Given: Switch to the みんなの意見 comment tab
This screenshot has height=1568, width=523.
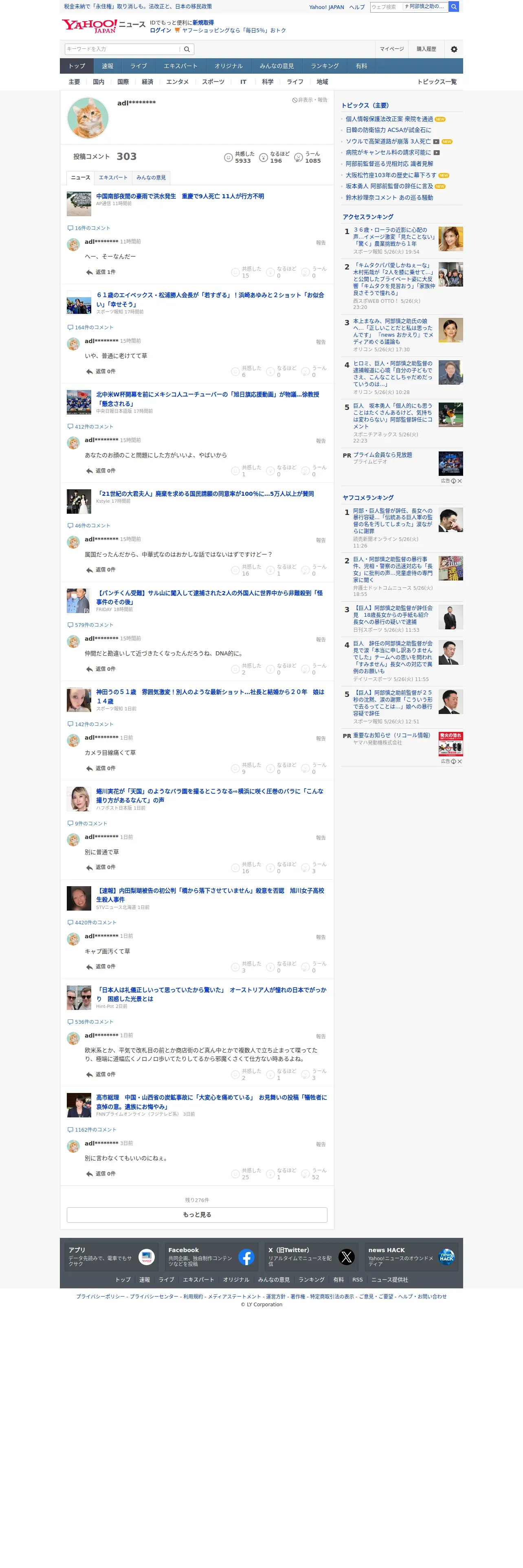Looking at the screenshot, I should [151, 178].
